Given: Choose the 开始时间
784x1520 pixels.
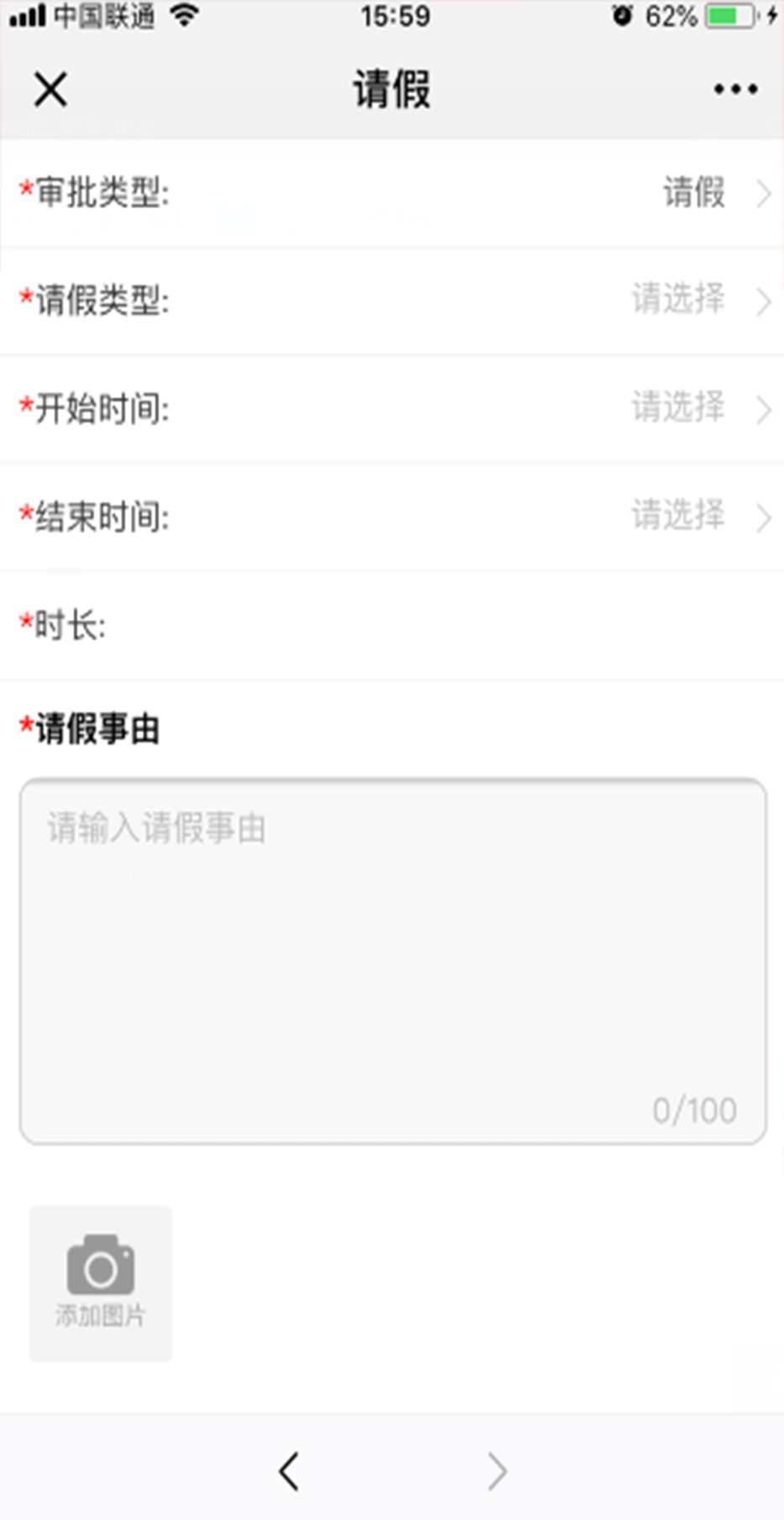Looking at the screenshot, I should [x=392, y=408].
